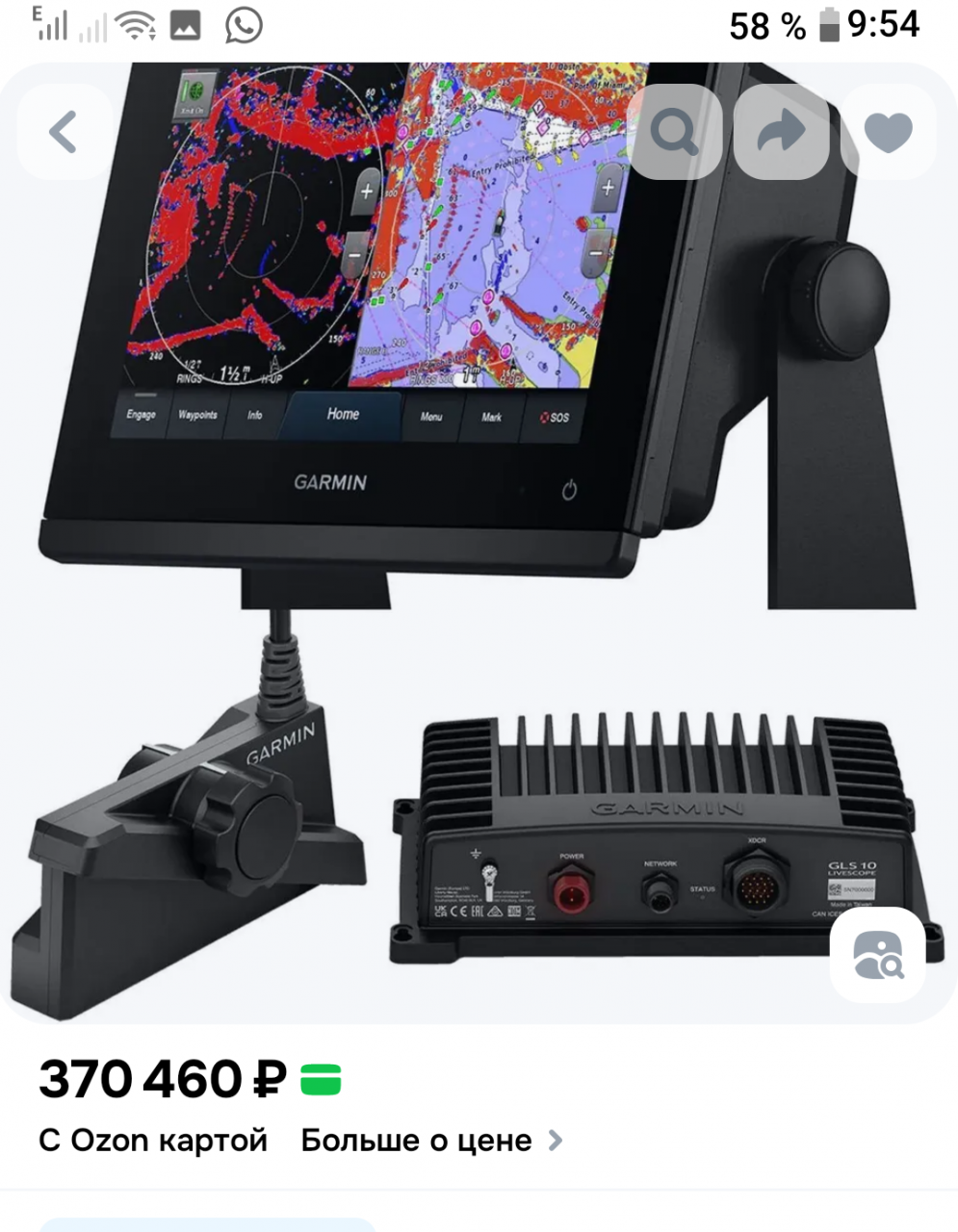
Task: Open the search icon
Action: tap(674, 132)
